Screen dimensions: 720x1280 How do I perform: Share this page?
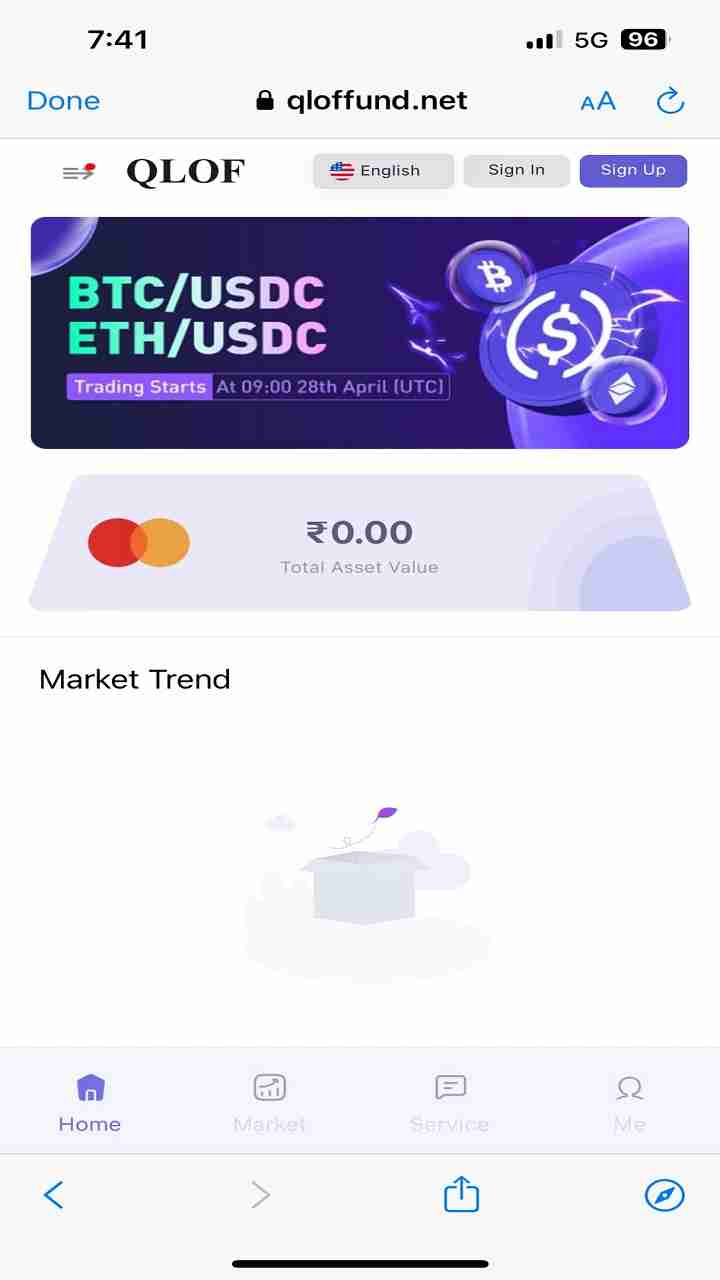coord(461,1194)
